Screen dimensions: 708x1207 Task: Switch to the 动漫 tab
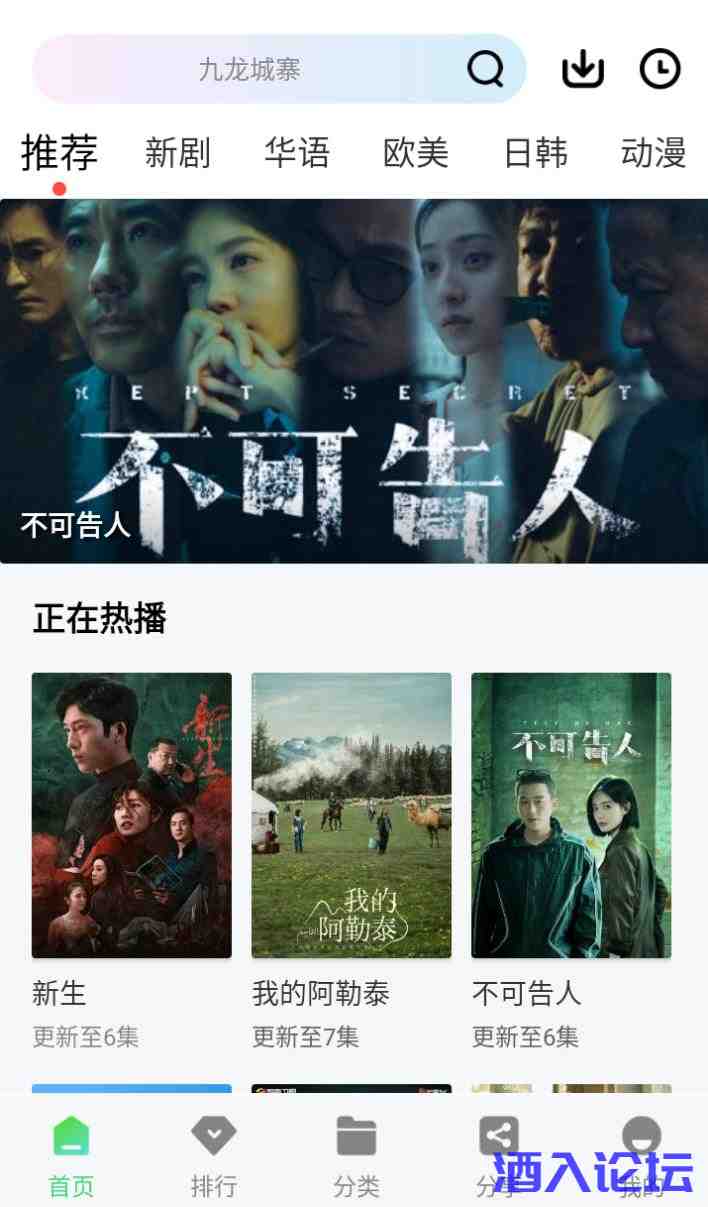pos(653,153)
